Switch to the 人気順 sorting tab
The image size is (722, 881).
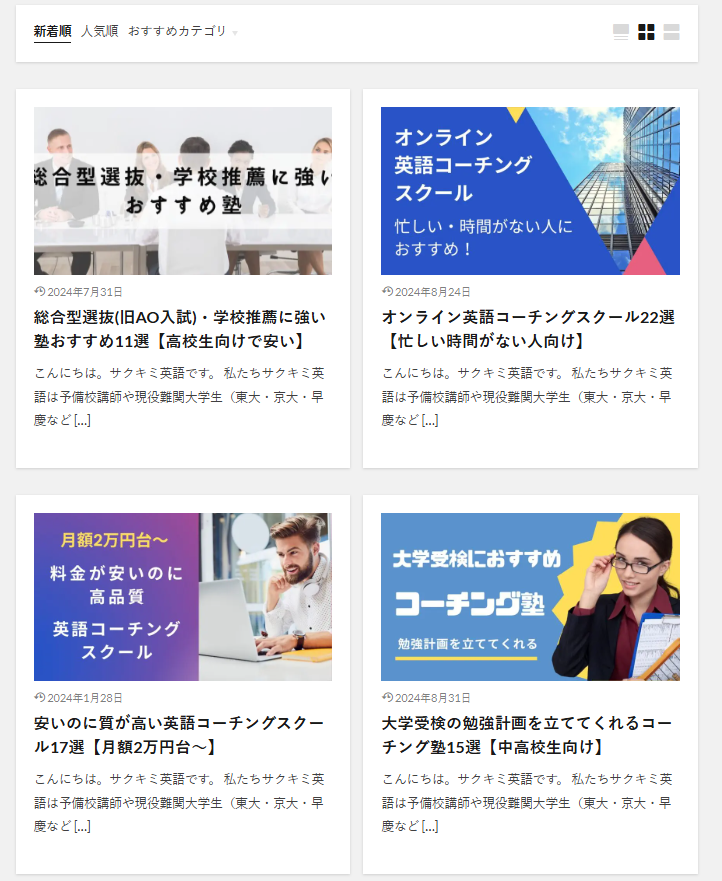[x=98, y=30]
